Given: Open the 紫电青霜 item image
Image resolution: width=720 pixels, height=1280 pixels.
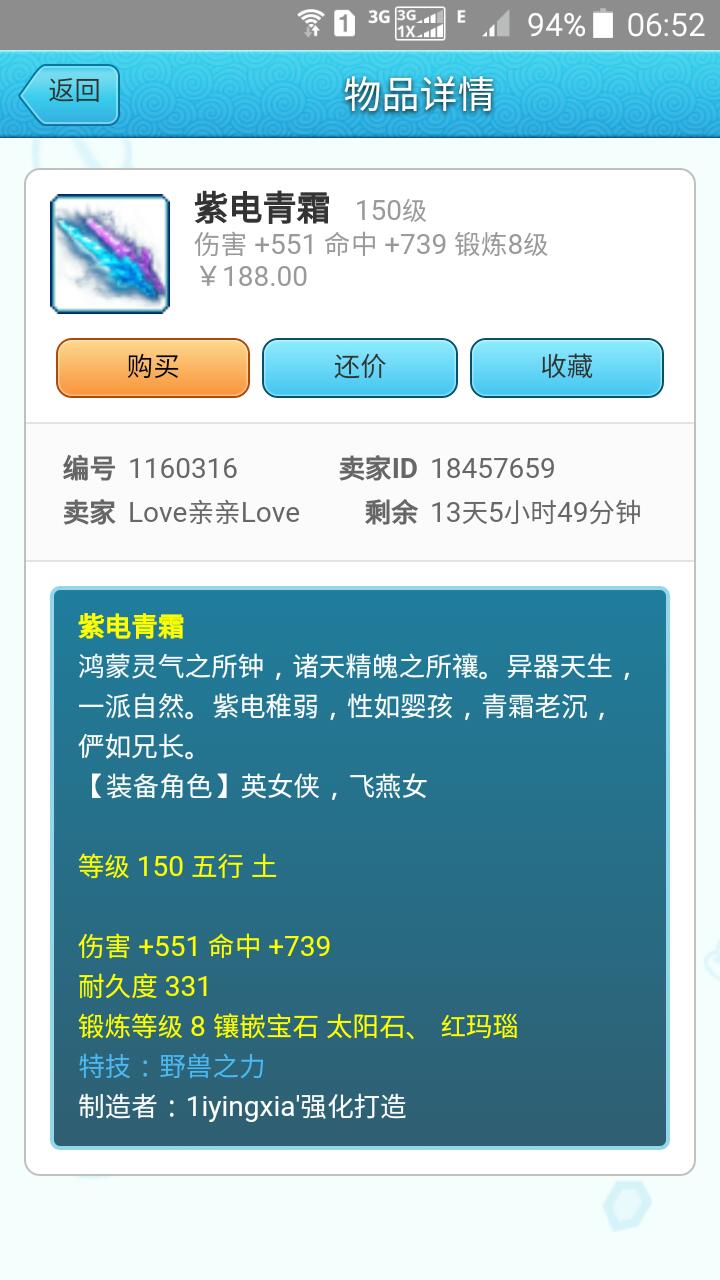Looking at the screenshot, I should [110, 254].
